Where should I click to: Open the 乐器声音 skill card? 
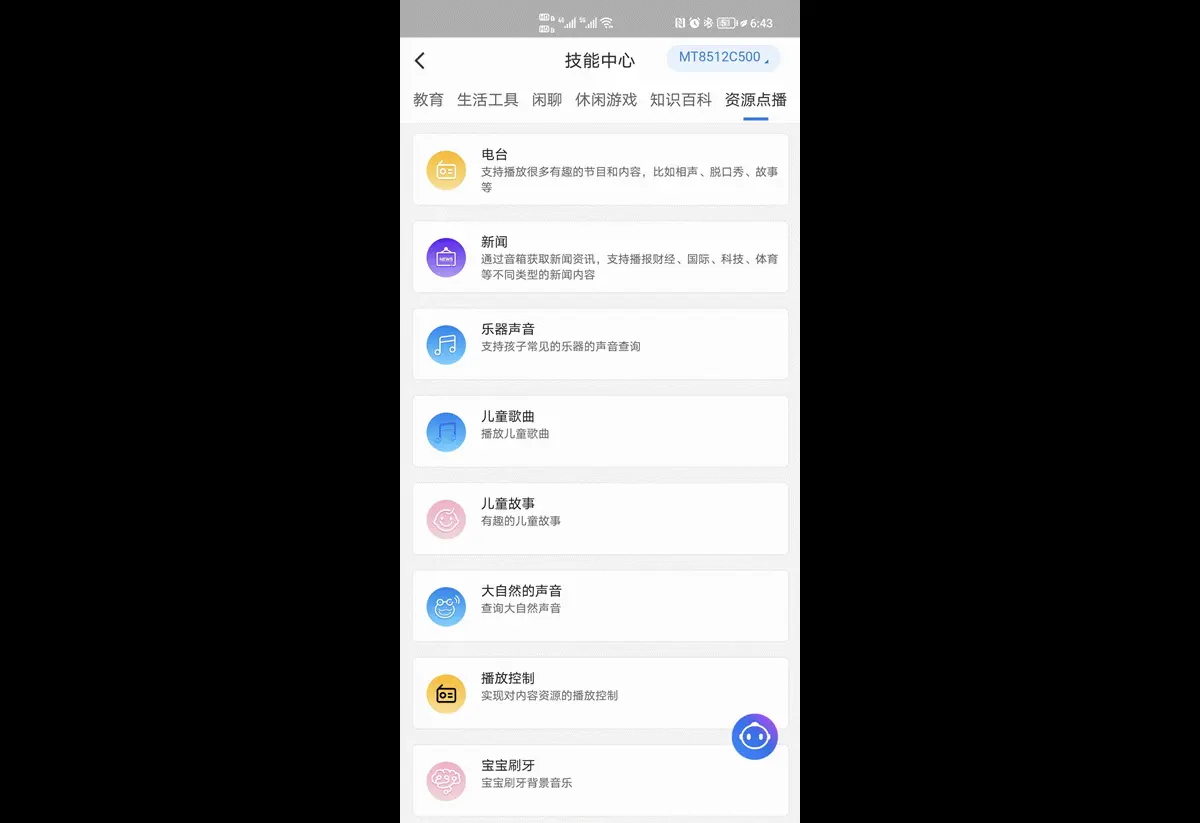[600, 344]
